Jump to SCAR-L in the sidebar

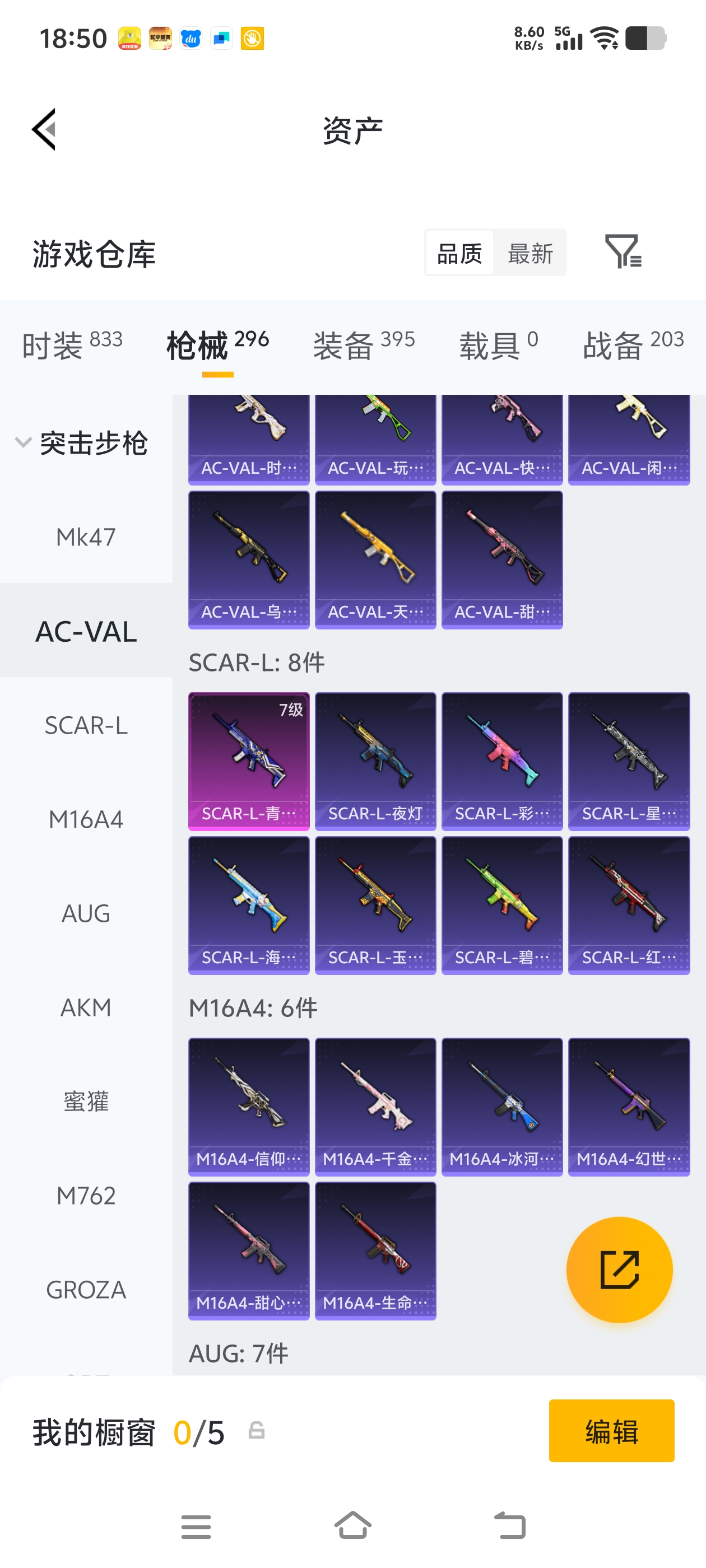(86, 726)
